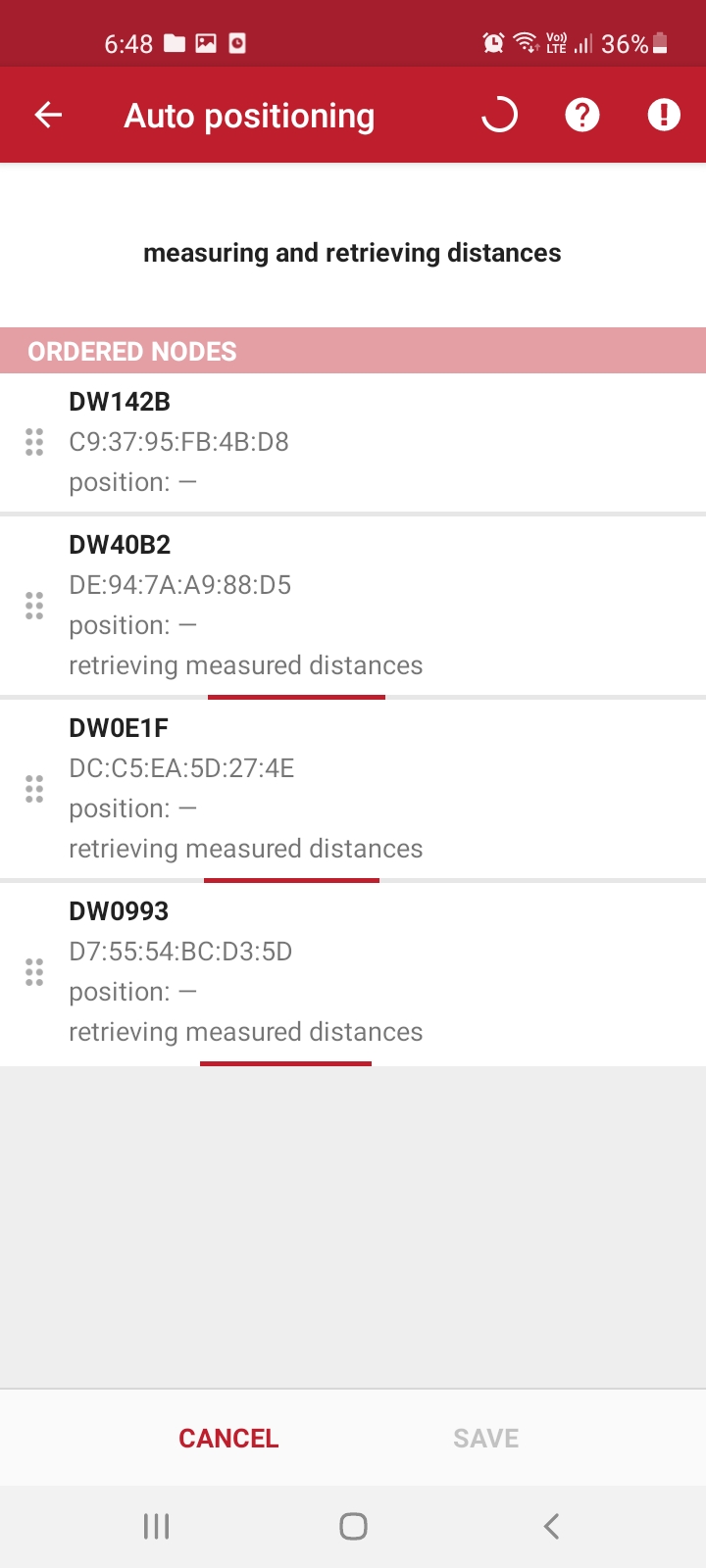Go to the system home screen
706x1568 pixels.
353,1526
